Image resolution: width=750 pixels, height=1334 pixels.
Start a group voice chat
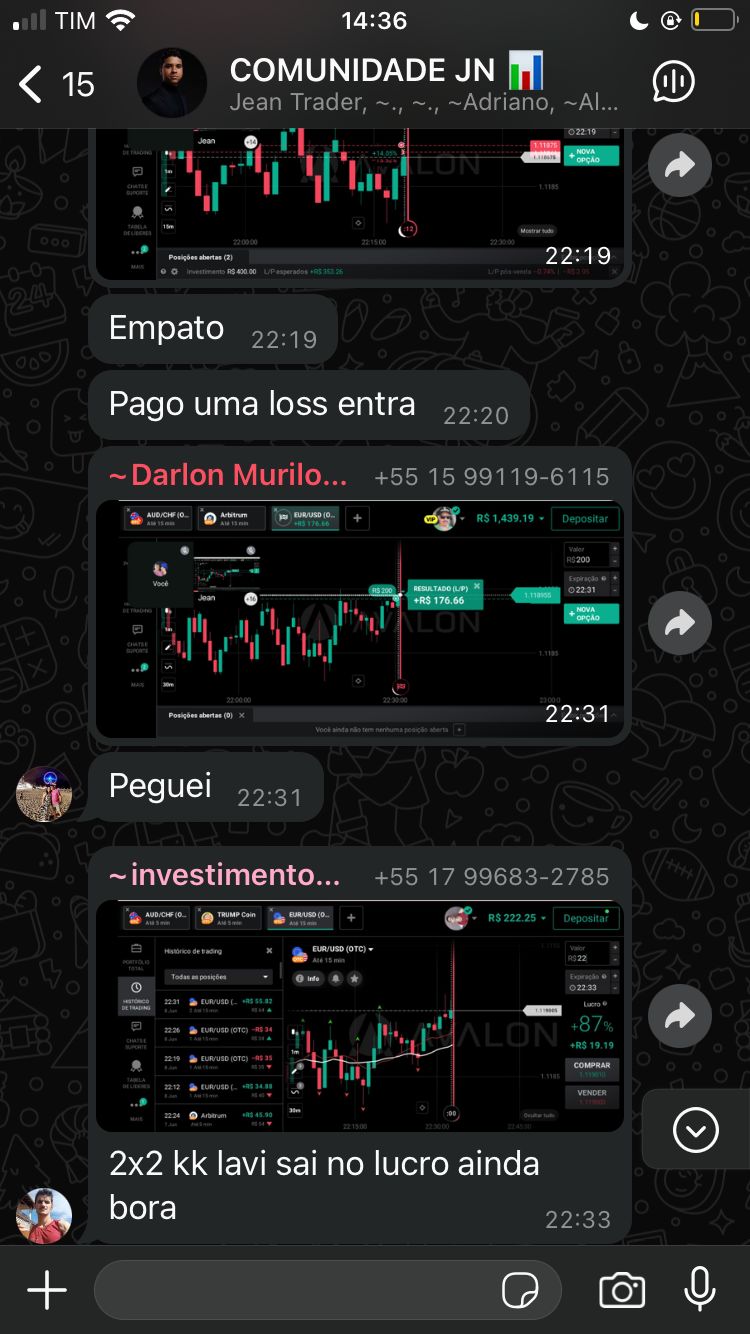[x=673, y=83]
